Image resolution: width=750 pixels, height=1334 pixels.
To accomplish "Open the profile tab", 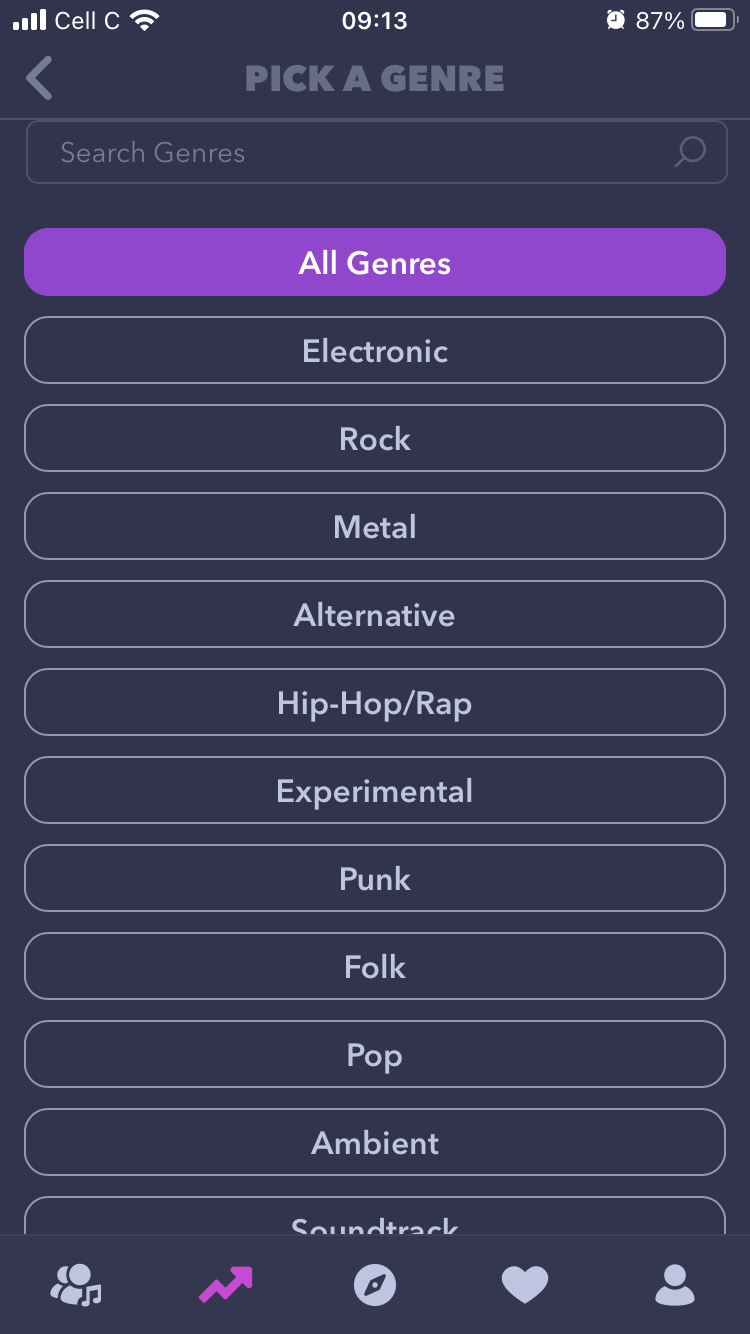I will (675, 1285).
